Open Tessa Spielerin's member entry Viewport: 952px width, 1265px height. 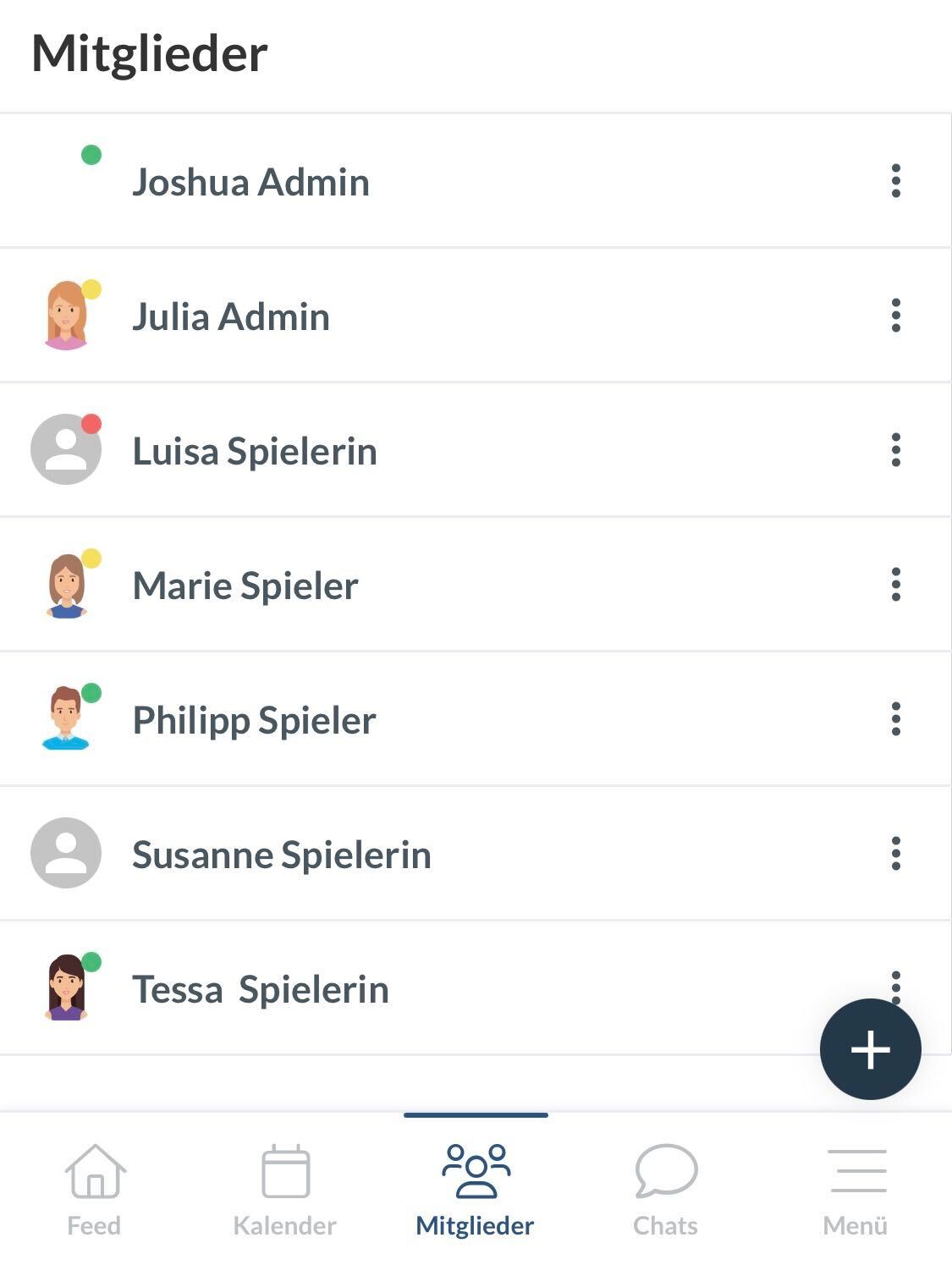[261, 989]
